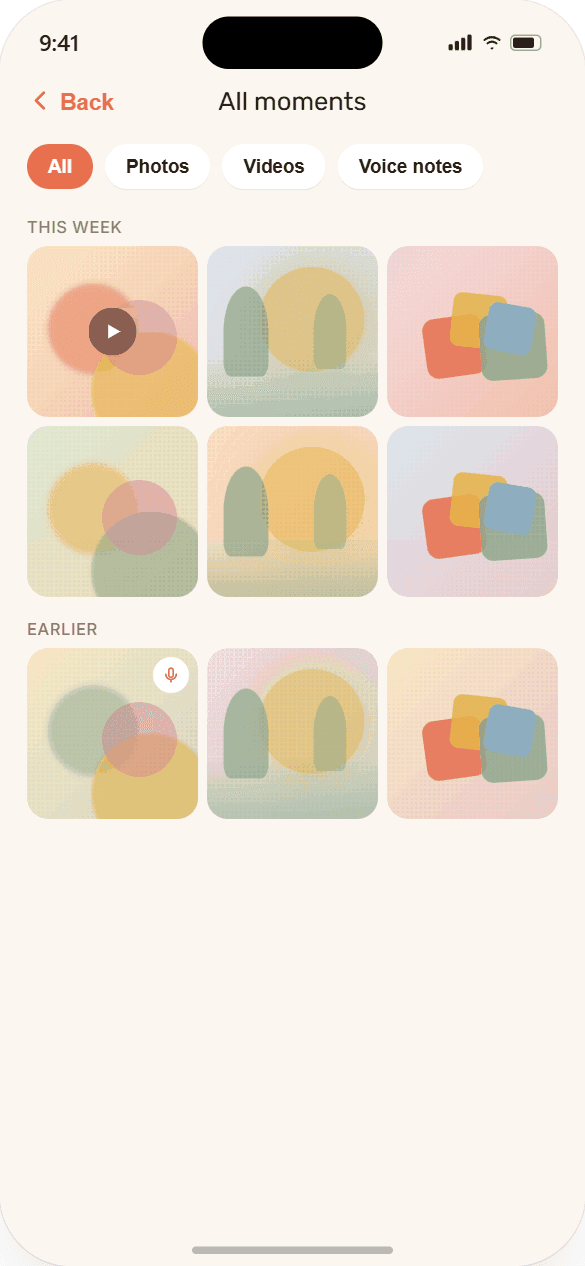Switch to the Photos filter
This screenshot has height=1266, width=585.
pos(157,166)
